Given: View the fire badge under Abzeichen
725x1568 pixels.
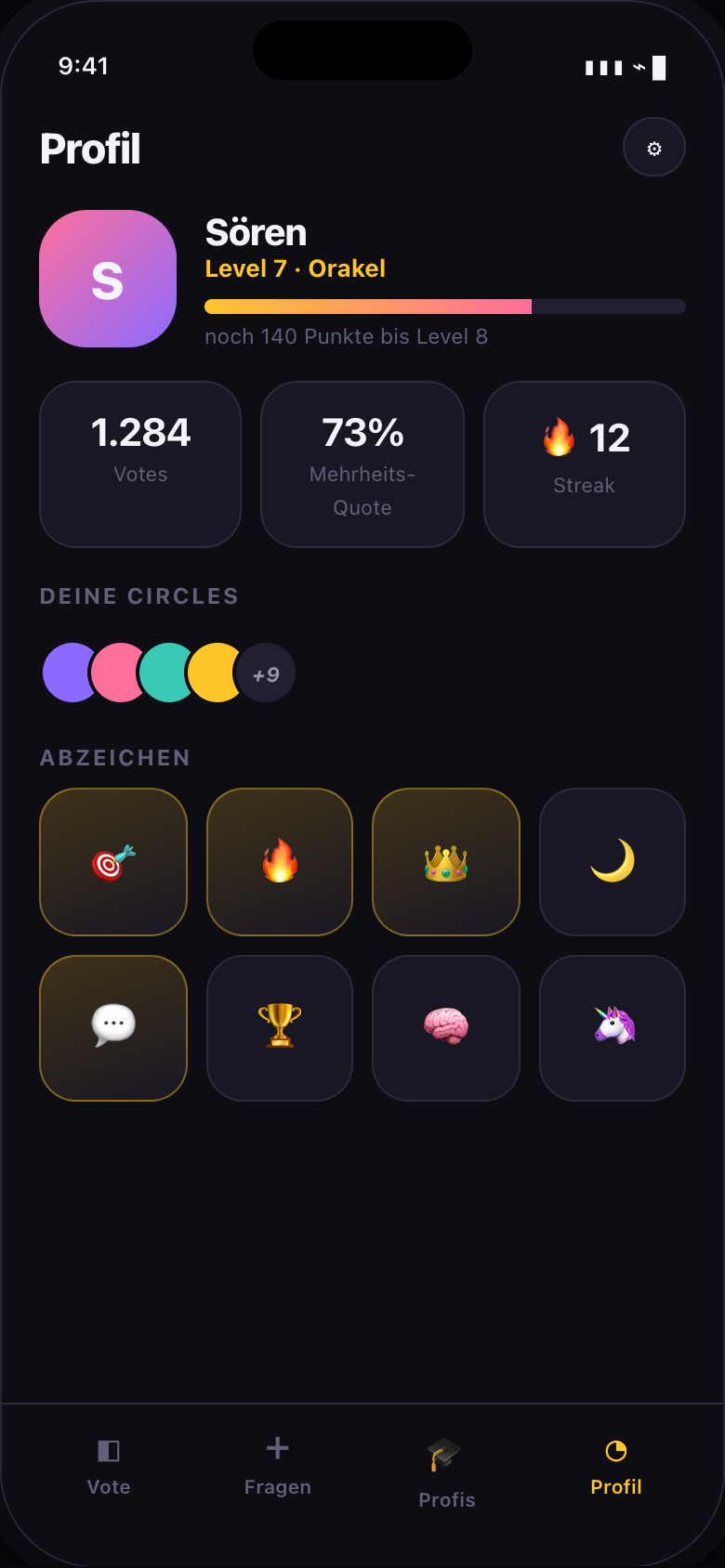Looking at the screenshot, I should point(280,862).
